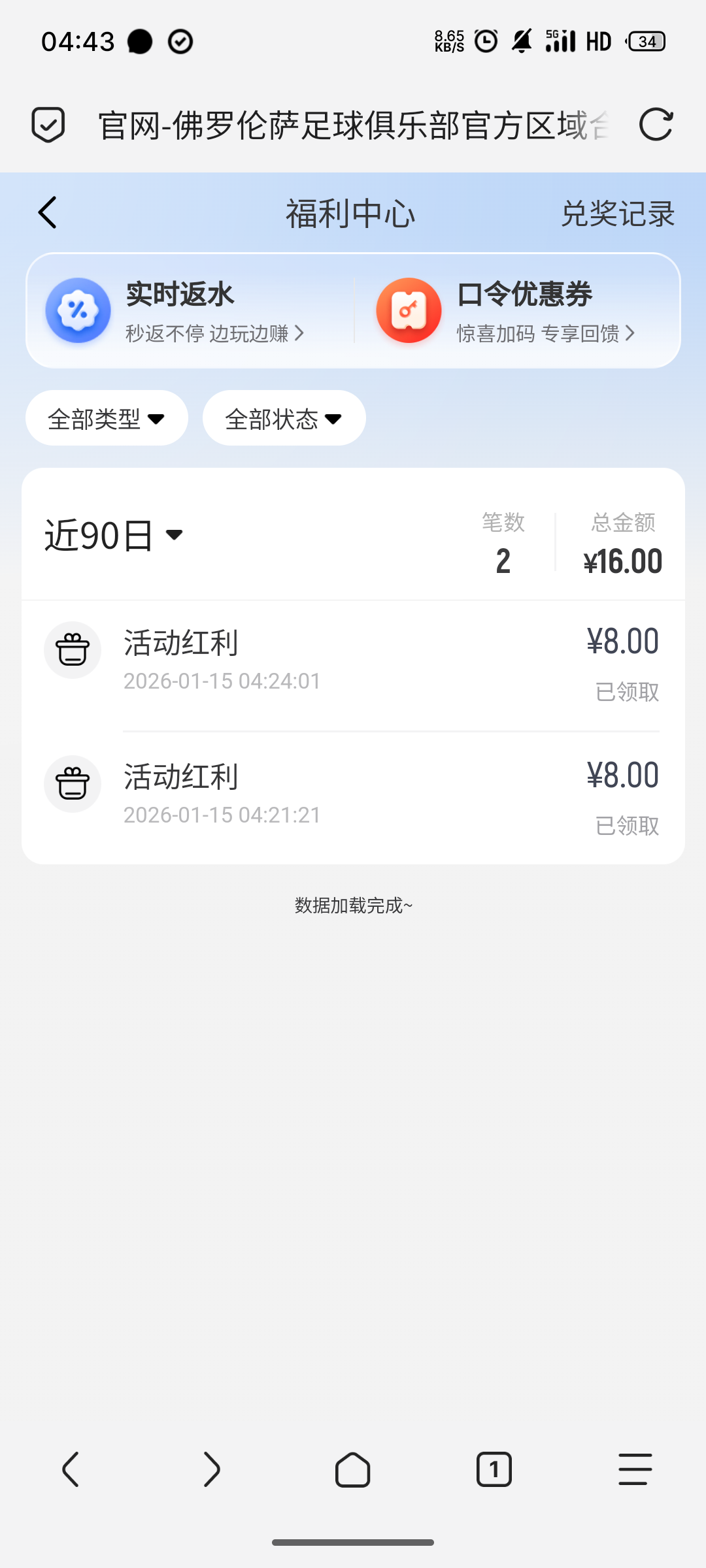Change the 近90日 date range

114,536
